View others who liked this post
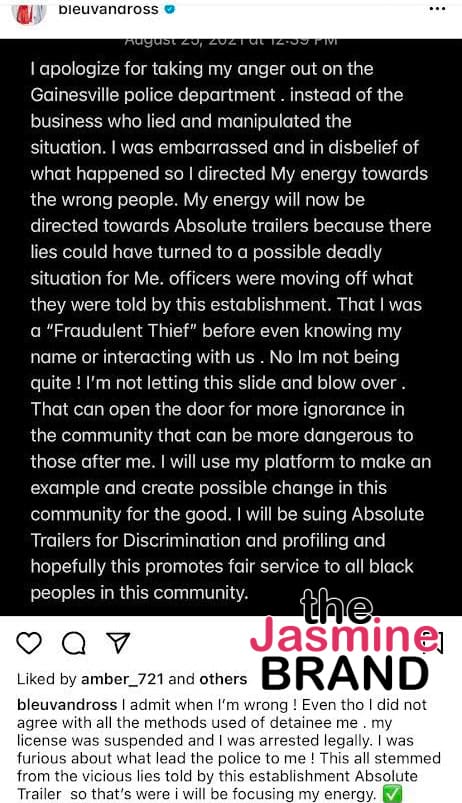Viewport: 462px width, 803px height. click(223, 679)
